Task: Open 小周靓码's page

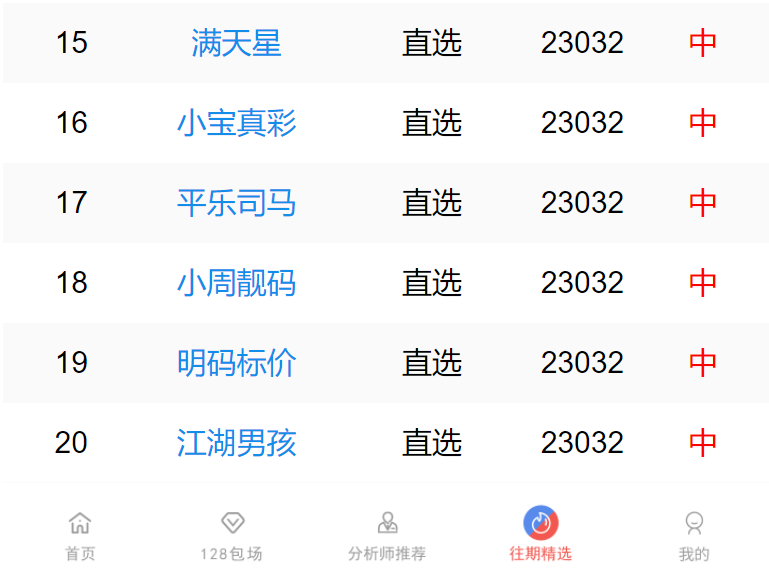Action: tap(236, 283)
